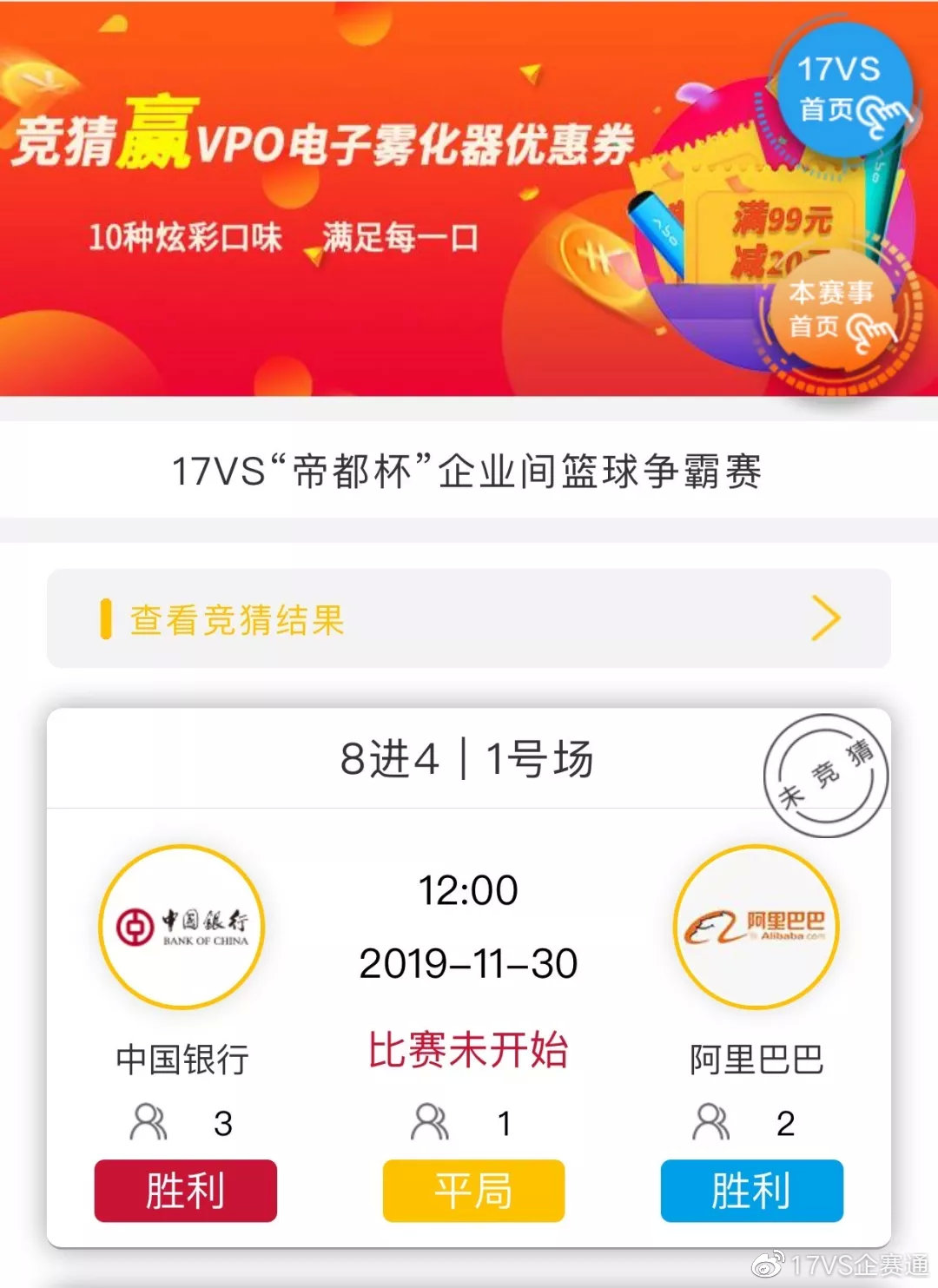This screenshot has width=938, height=1288.
Task: Click the person icon beside 阿里巴巴 vote count
Action: [712, 1121]
